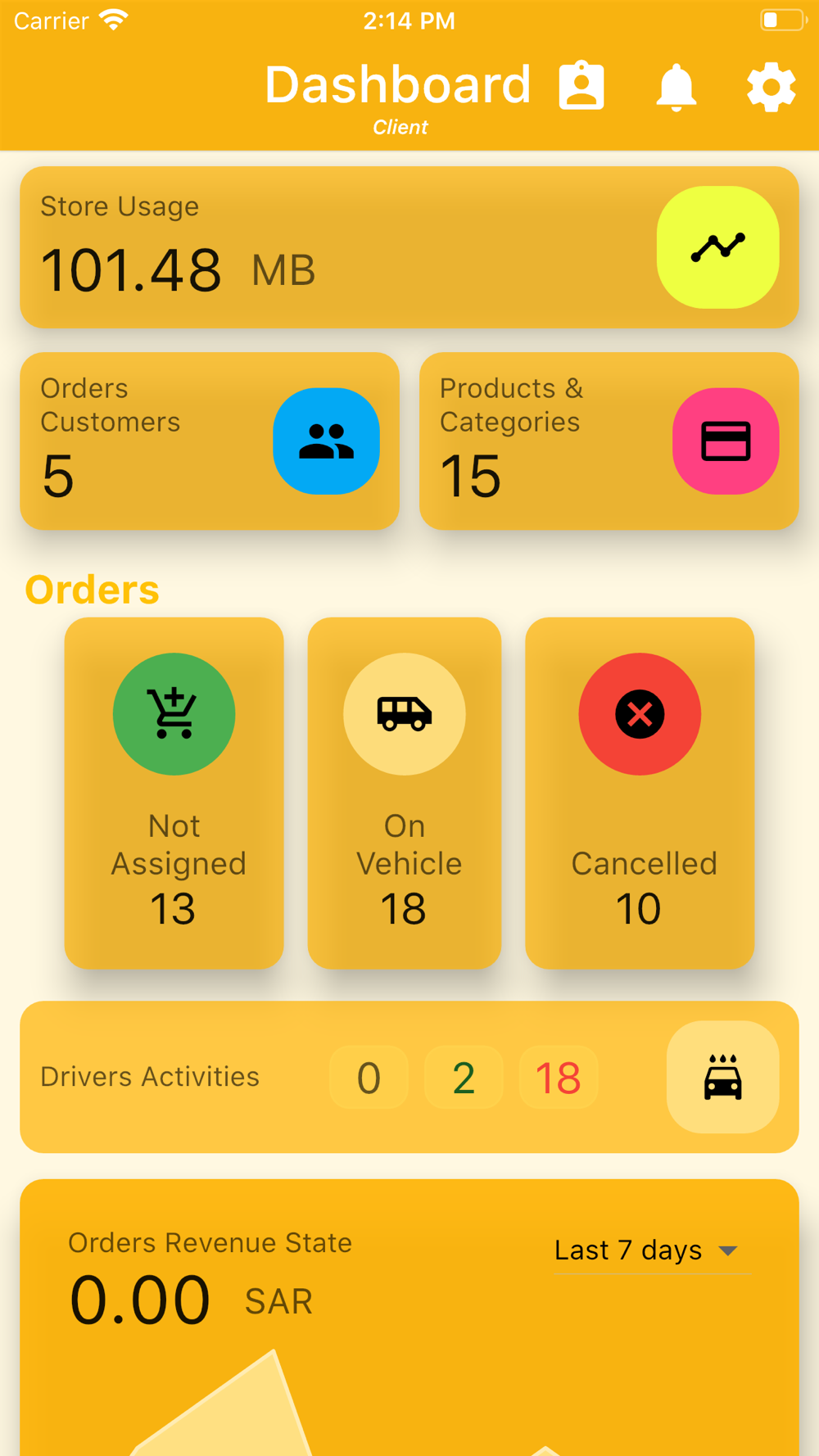This screenshot has width=819, height=1456.
Task: Open the notifications bell
Action: click(676, 87)
